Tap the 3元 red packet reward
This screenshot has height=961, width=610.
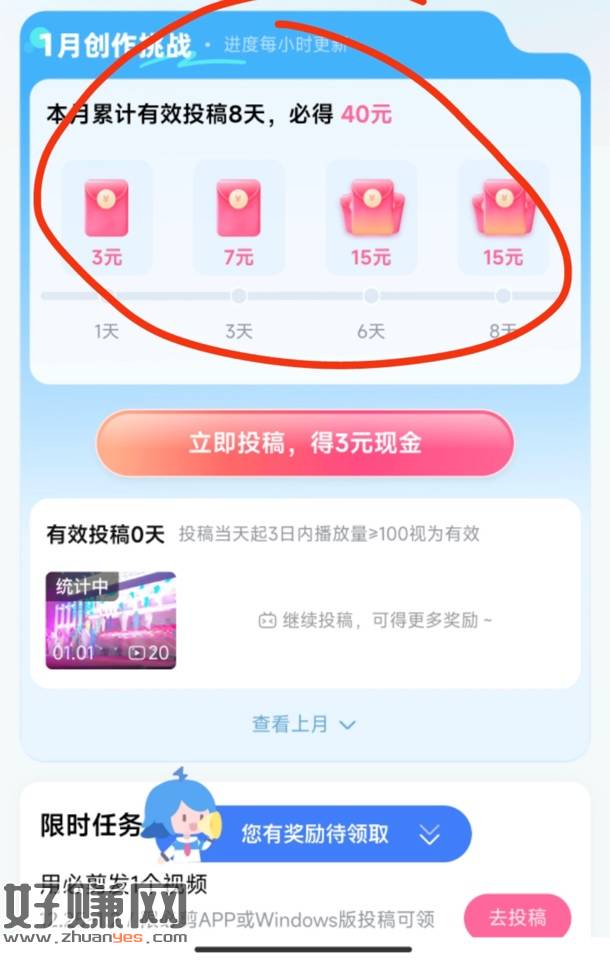pyautogui.click(x=107, y=217)
